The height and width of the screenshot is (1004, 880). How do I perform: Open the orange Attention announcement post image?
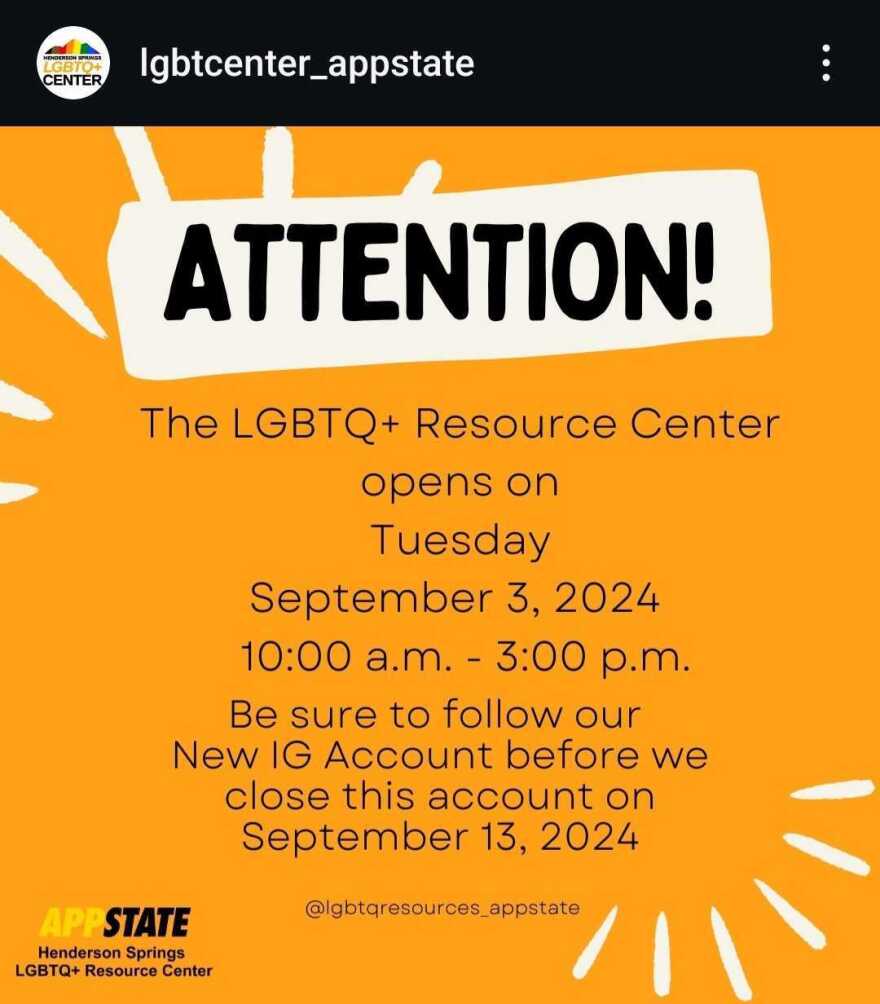pos(440,560)
